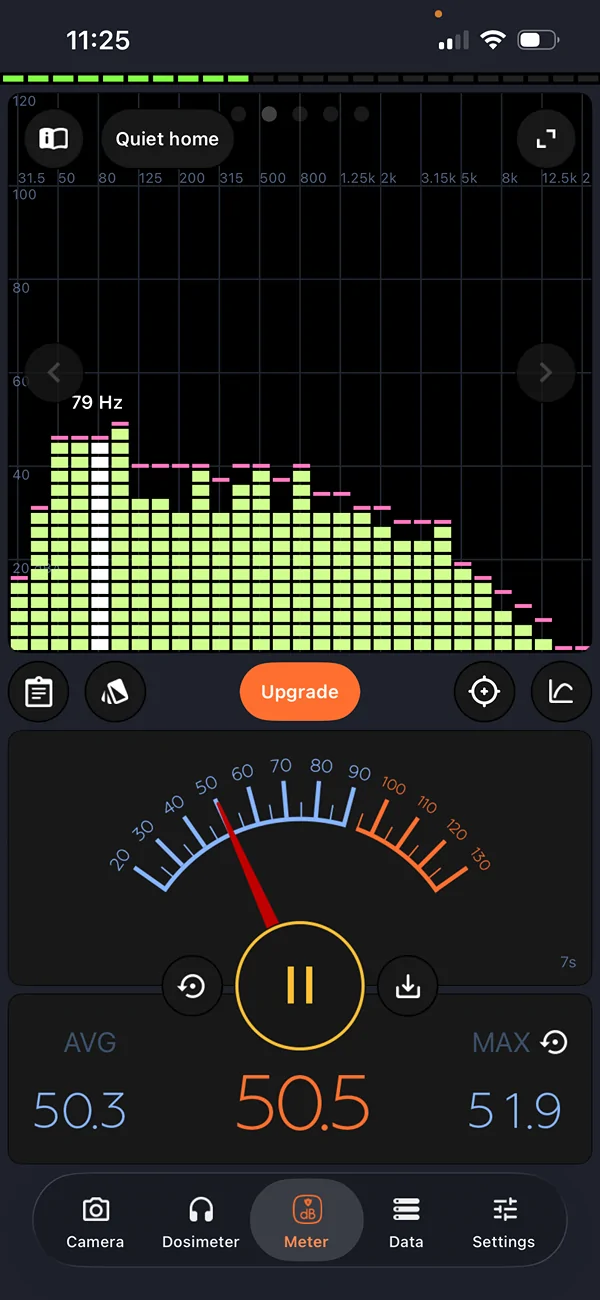Open the clipboard notes icon
The width and height of the screenshot is (600, 1300).
(39, 692)
